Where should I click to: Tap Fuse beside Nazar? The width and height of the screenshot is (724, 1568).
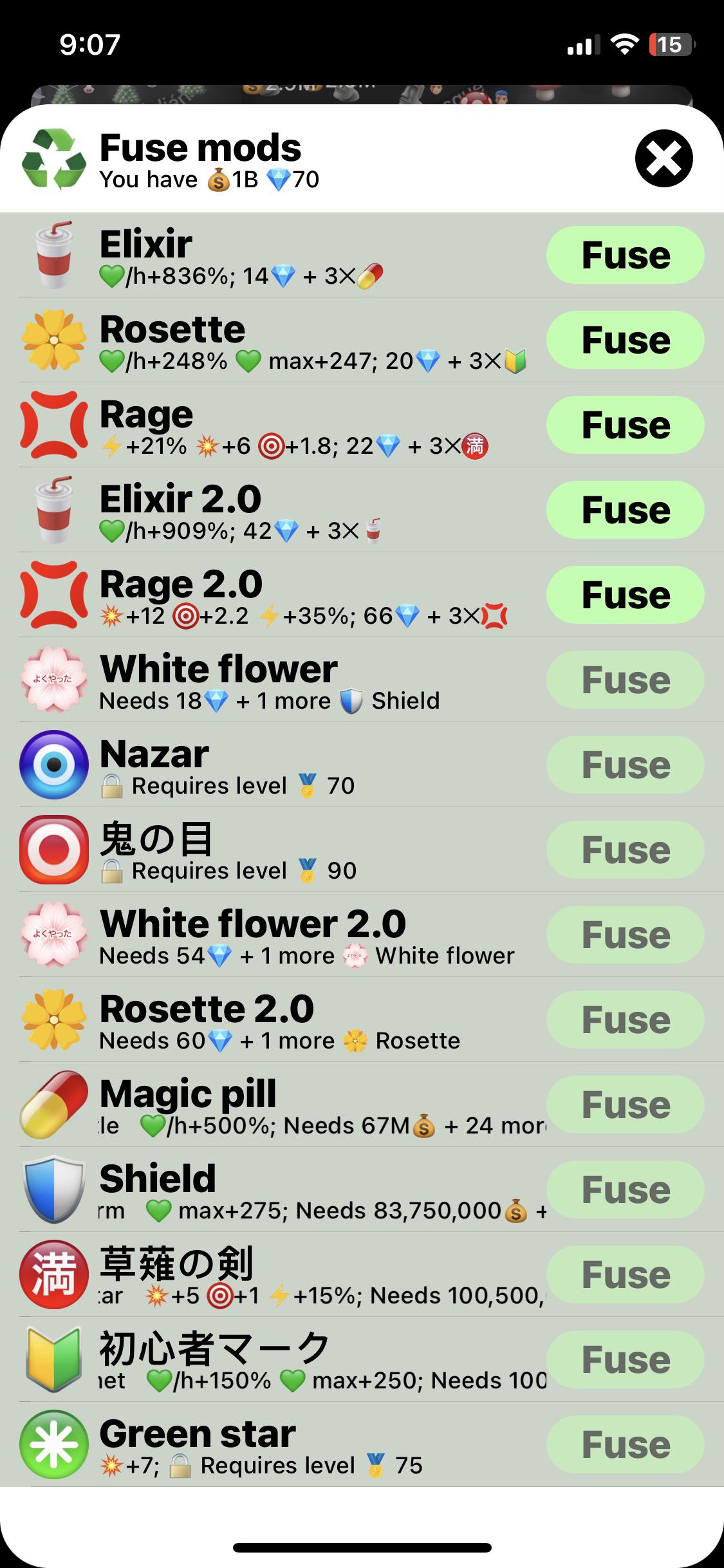point(625,765)
